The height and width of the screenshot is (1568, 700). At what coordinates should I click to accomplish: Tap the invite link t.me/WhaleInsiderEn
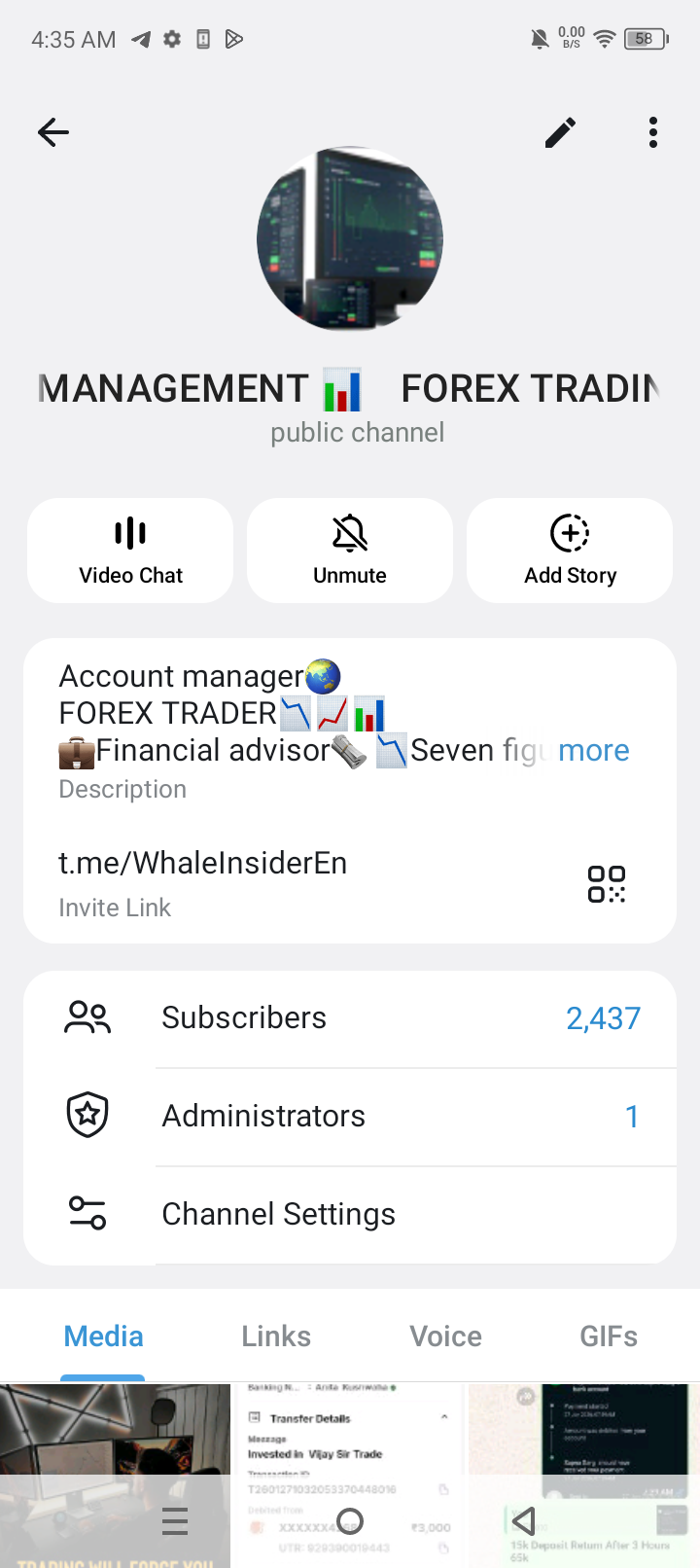(203, 863)
